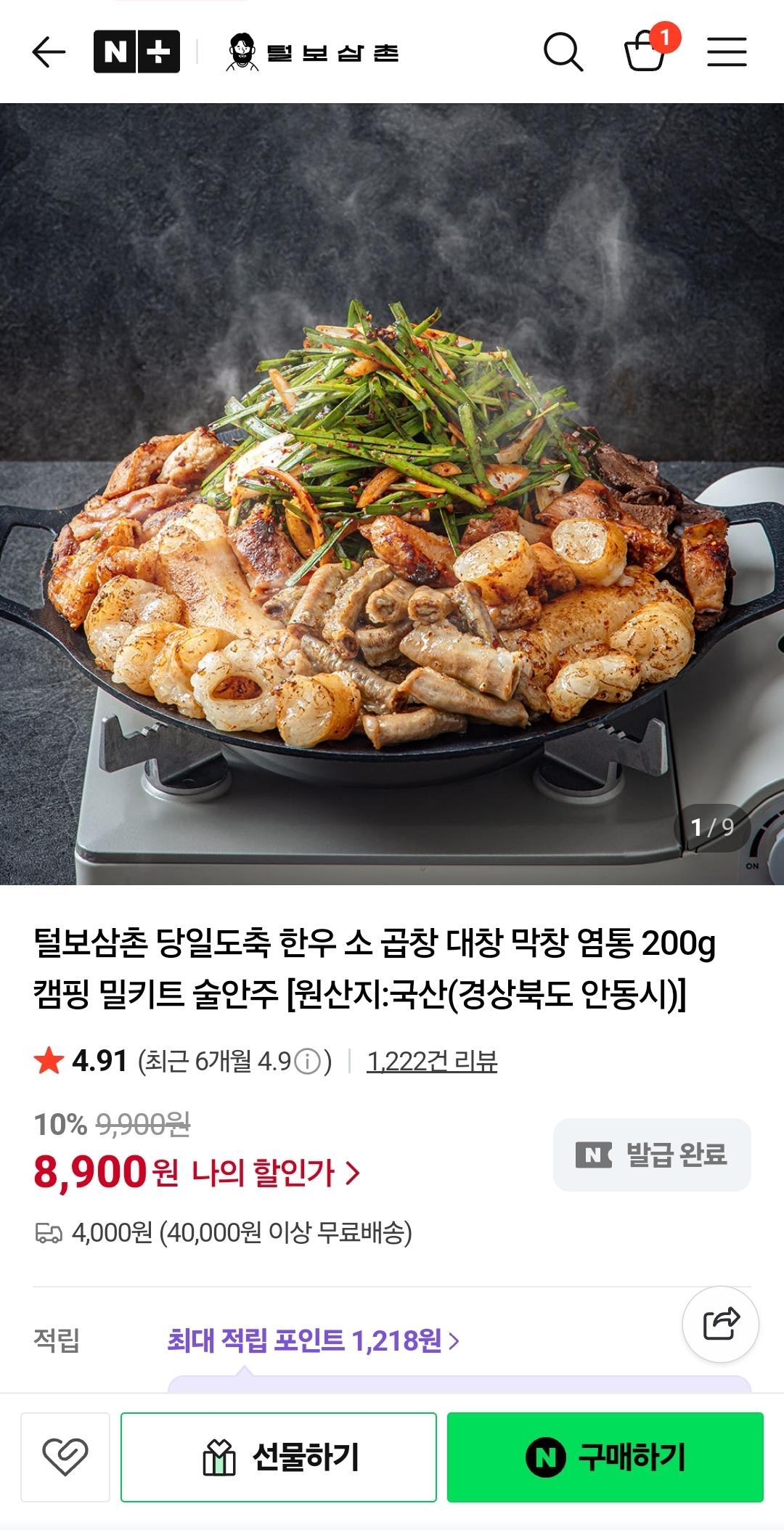Open 최대 적립 포인트 1,218원 details
This screenshot has width=784, height=1530.
313,1340
